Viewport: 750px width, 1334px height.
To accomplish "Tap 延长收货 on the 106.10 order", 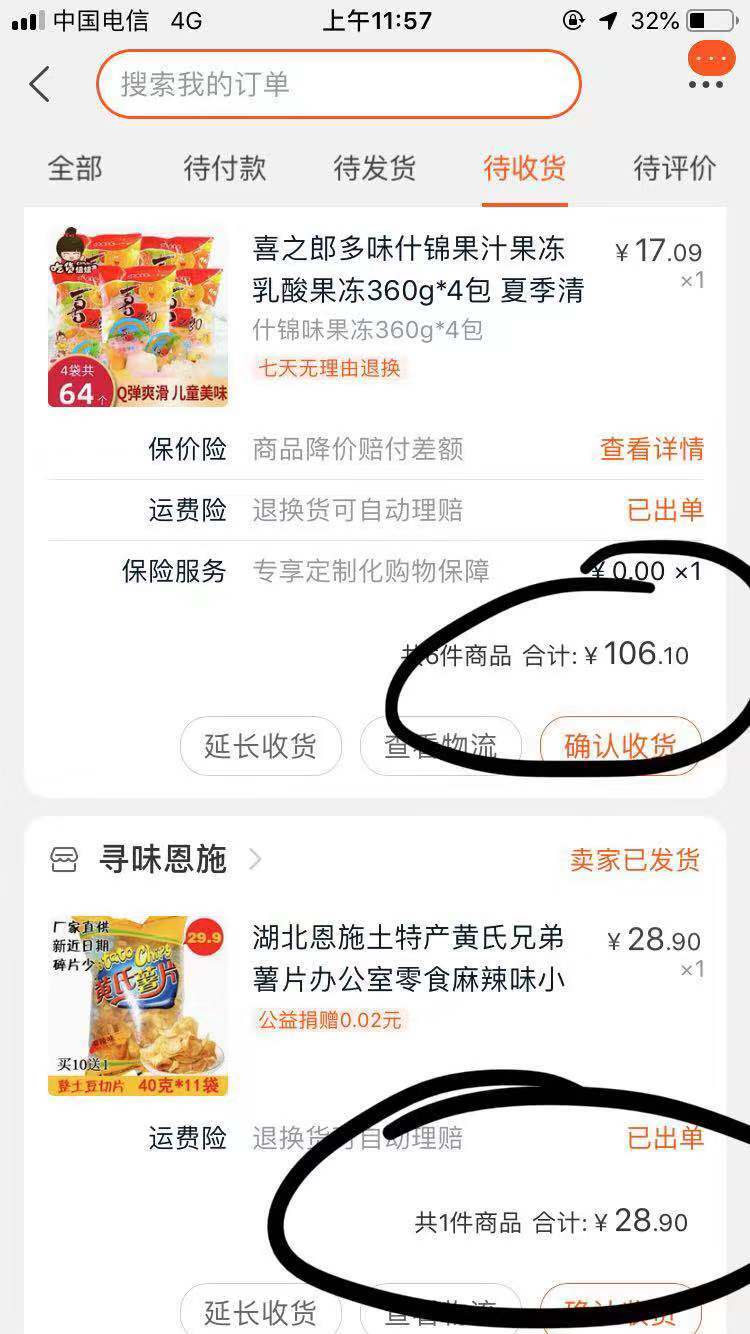I will 261,746.
